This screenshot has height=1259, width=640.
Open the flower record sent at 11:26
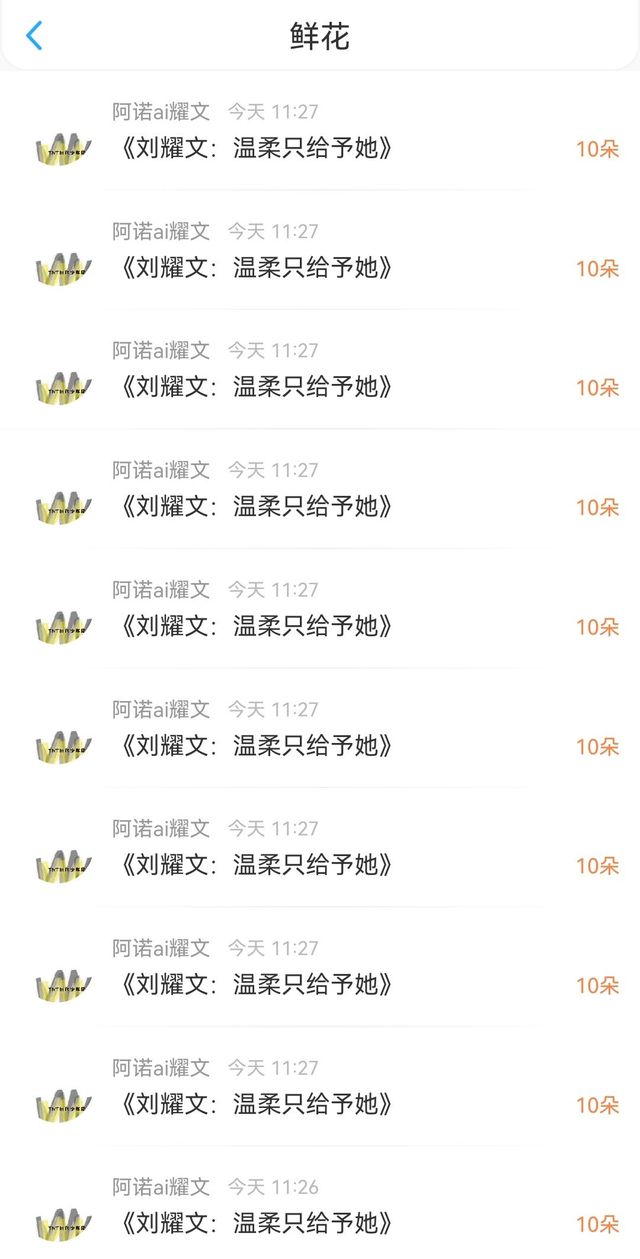320,1206
